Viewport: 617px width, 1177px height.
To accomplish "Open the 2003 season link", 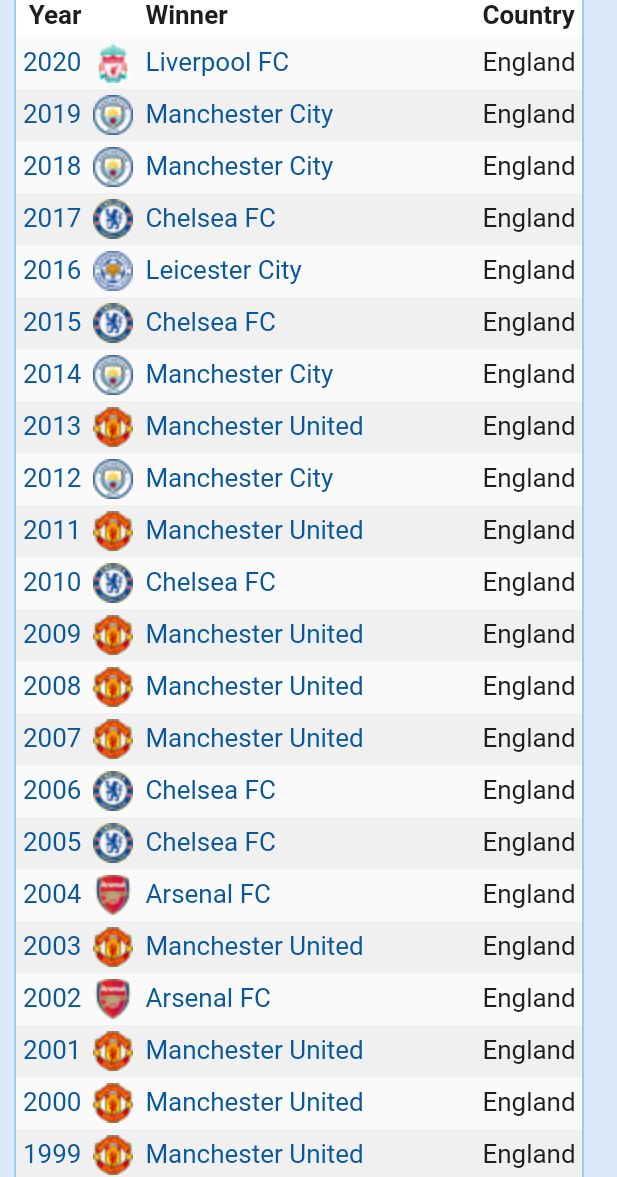I will 52,947.
